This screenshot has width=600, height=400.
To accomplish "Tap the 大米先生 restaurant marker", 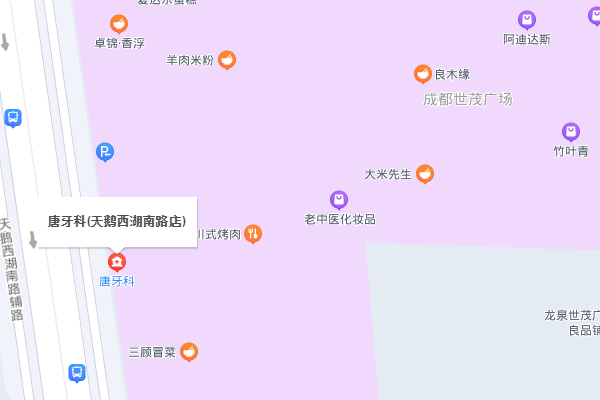I will coord(425,174).
